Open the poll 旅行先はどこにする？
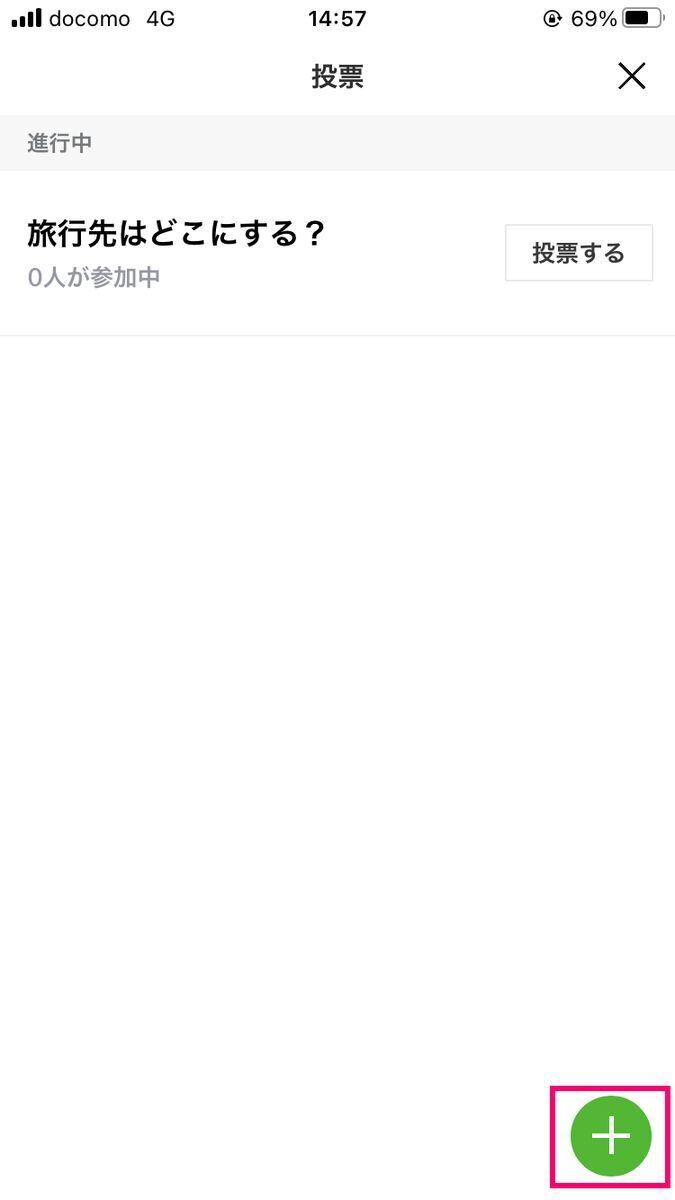Viewport: 675px width, 1200px height. click(177, 234)
